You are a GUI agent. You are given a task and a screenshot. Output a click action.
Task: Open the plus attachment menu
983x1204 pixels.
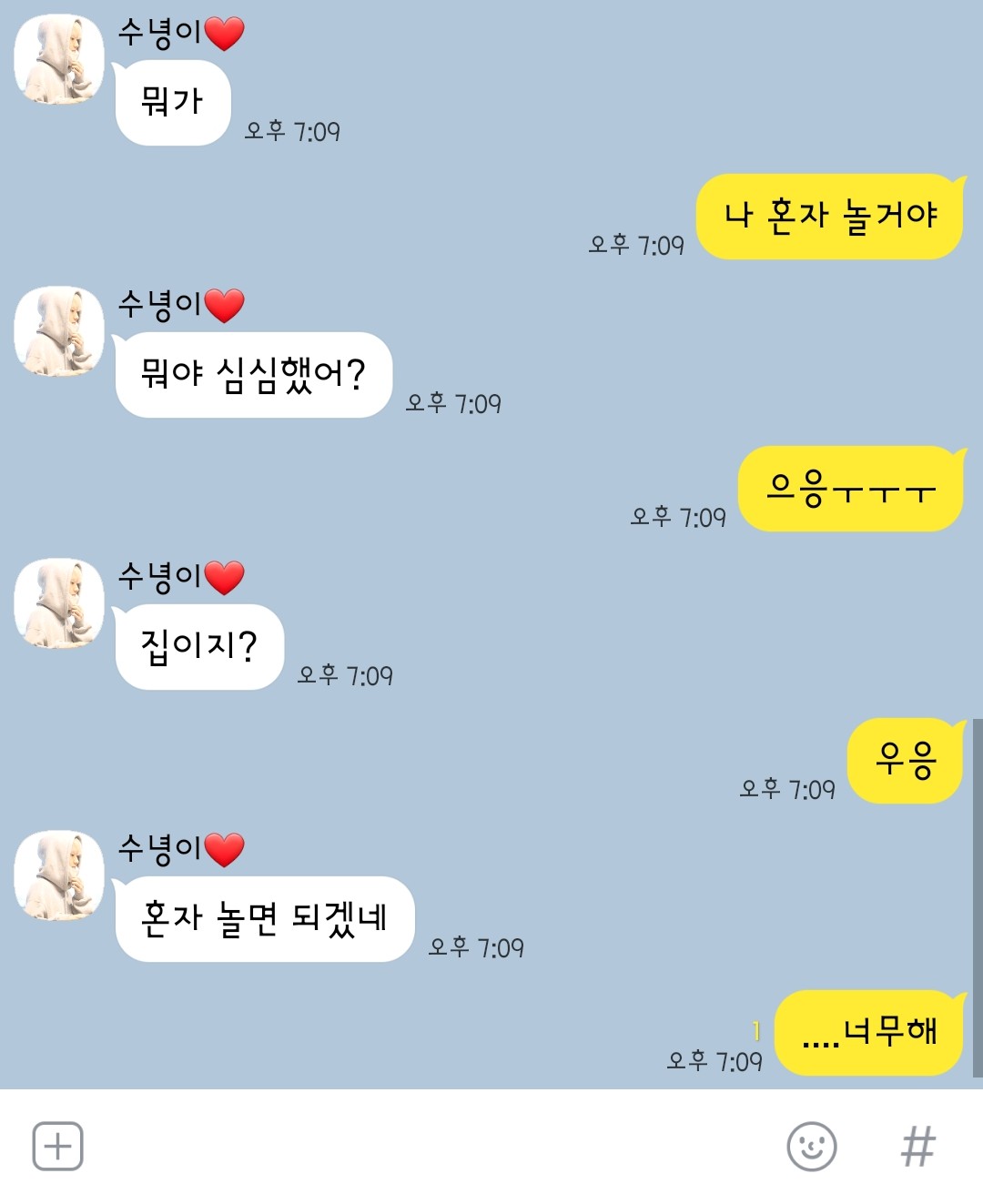[57, 1146]
